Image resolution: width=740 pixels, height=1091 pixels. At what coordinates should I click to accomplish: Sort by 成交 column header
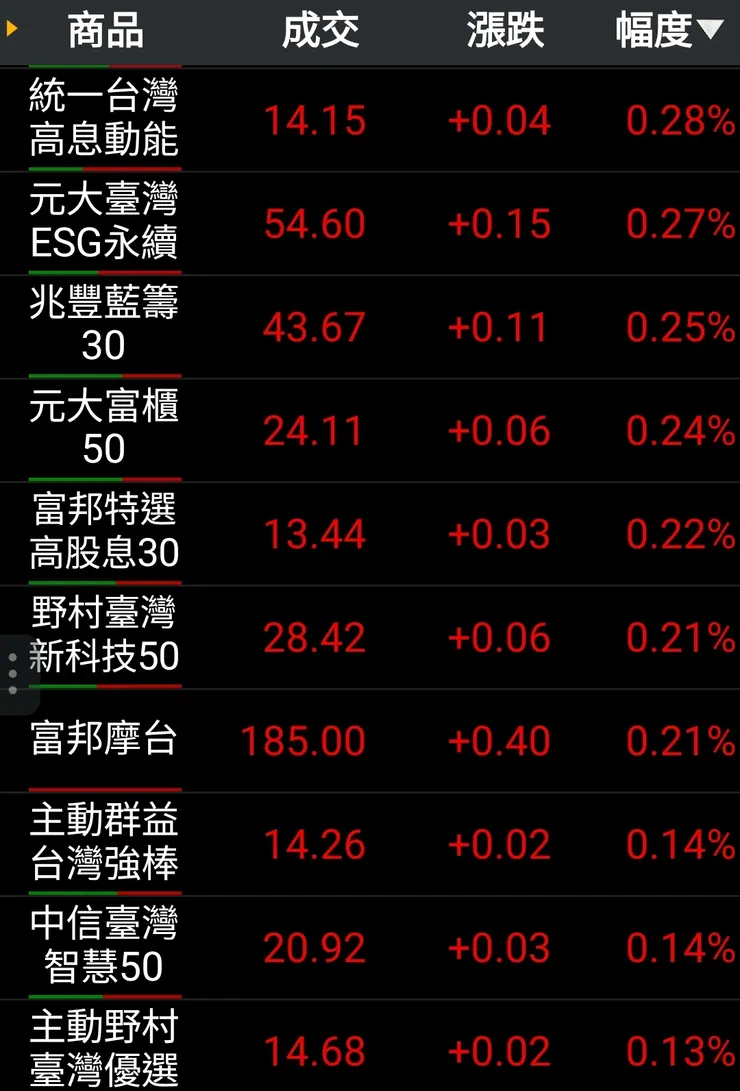pyautogui.click(x=320, y=31)
